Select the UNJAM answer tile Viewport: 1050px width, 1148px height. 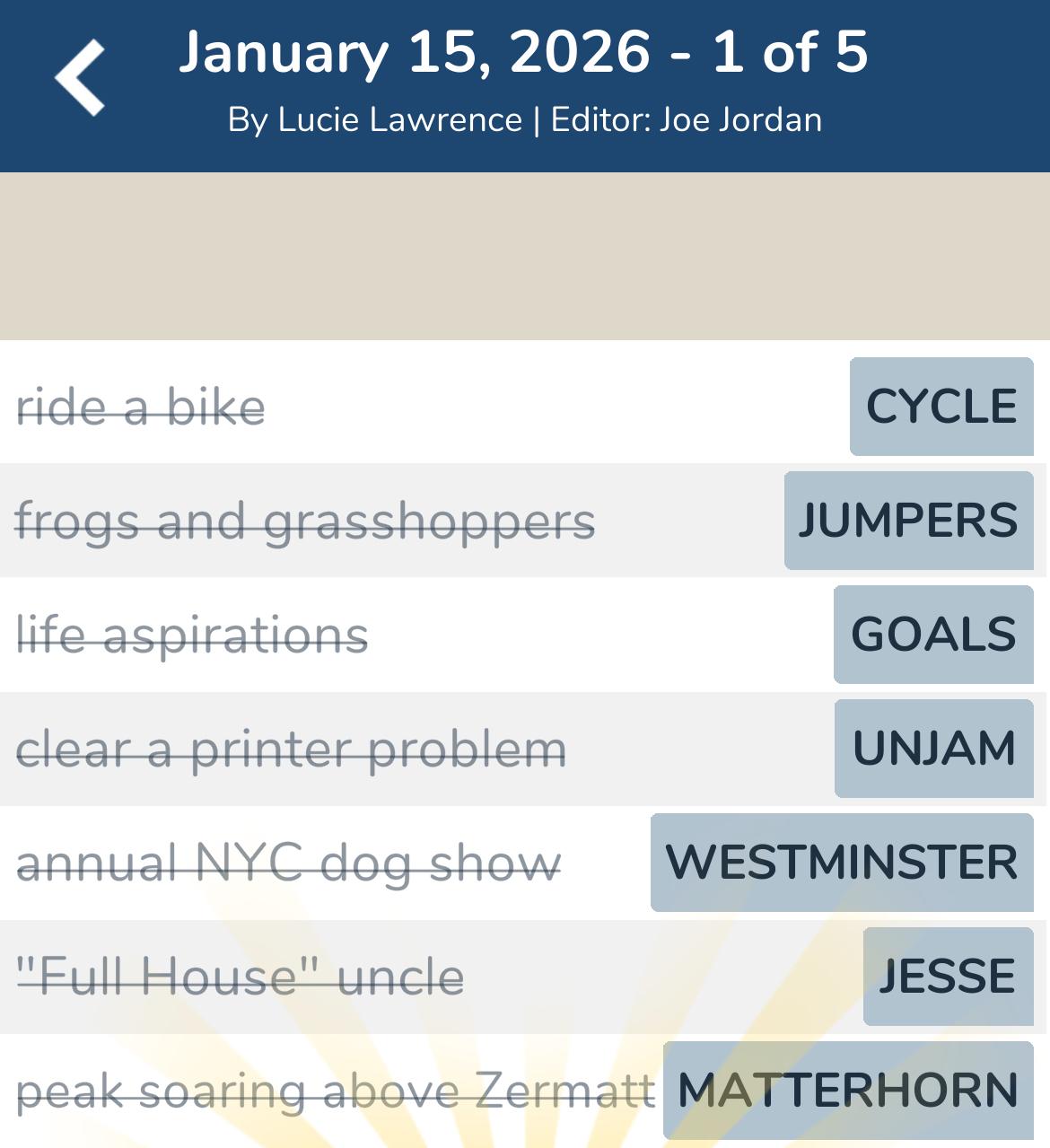click(x=933, y=749)
